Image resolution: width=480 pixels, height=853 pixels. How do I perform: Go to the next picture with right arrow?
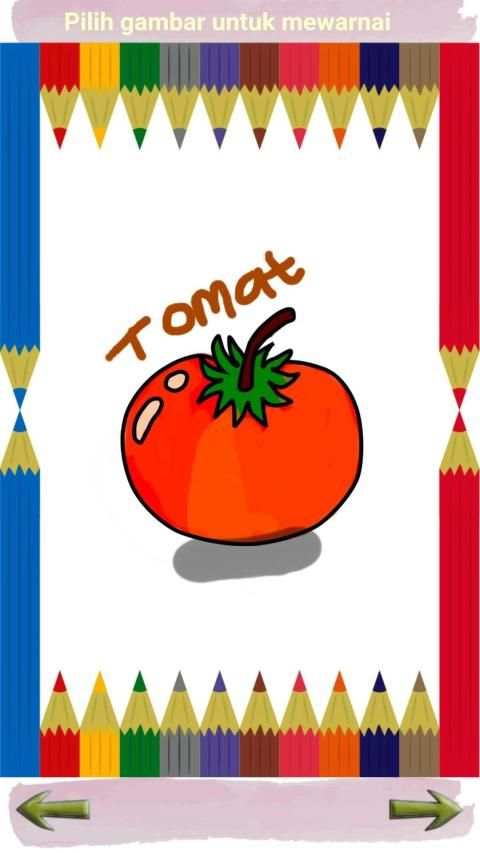point(426,809)
